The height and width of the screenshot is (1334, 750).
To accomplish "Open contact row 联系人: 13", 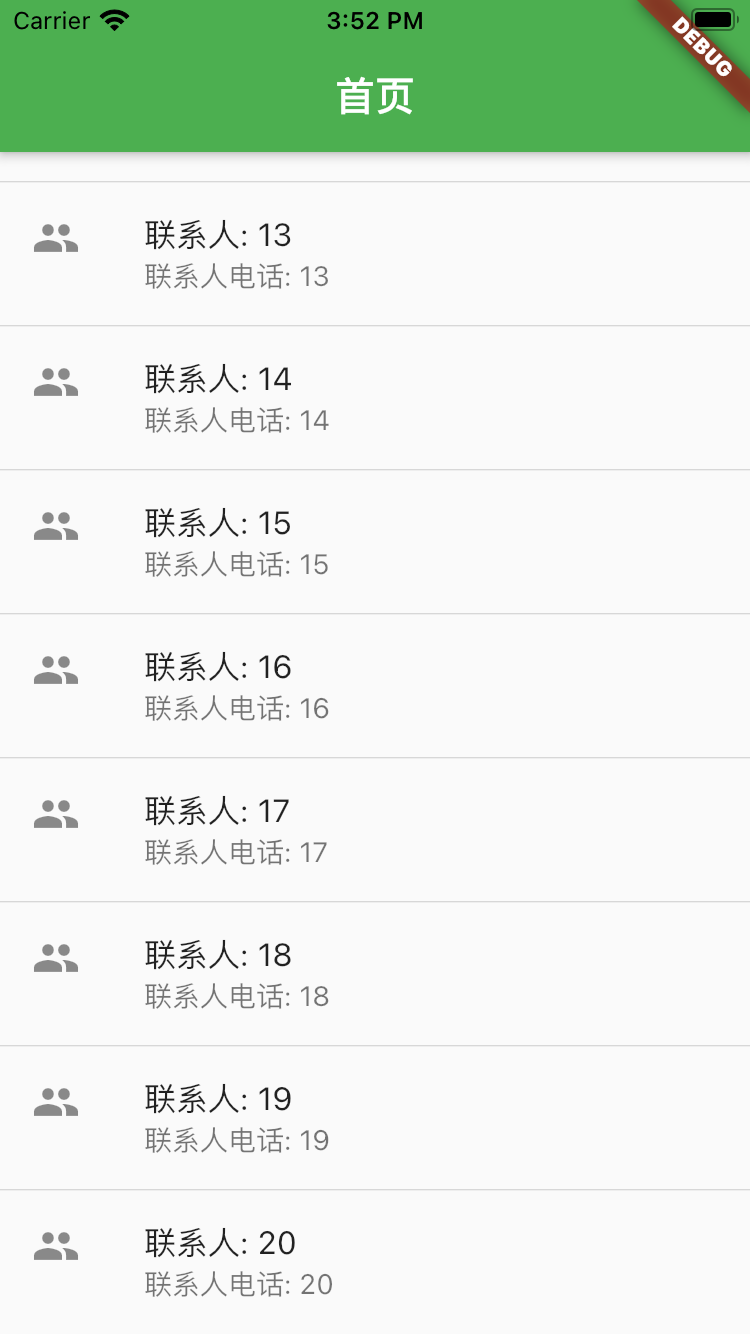I will pos(375,254).
